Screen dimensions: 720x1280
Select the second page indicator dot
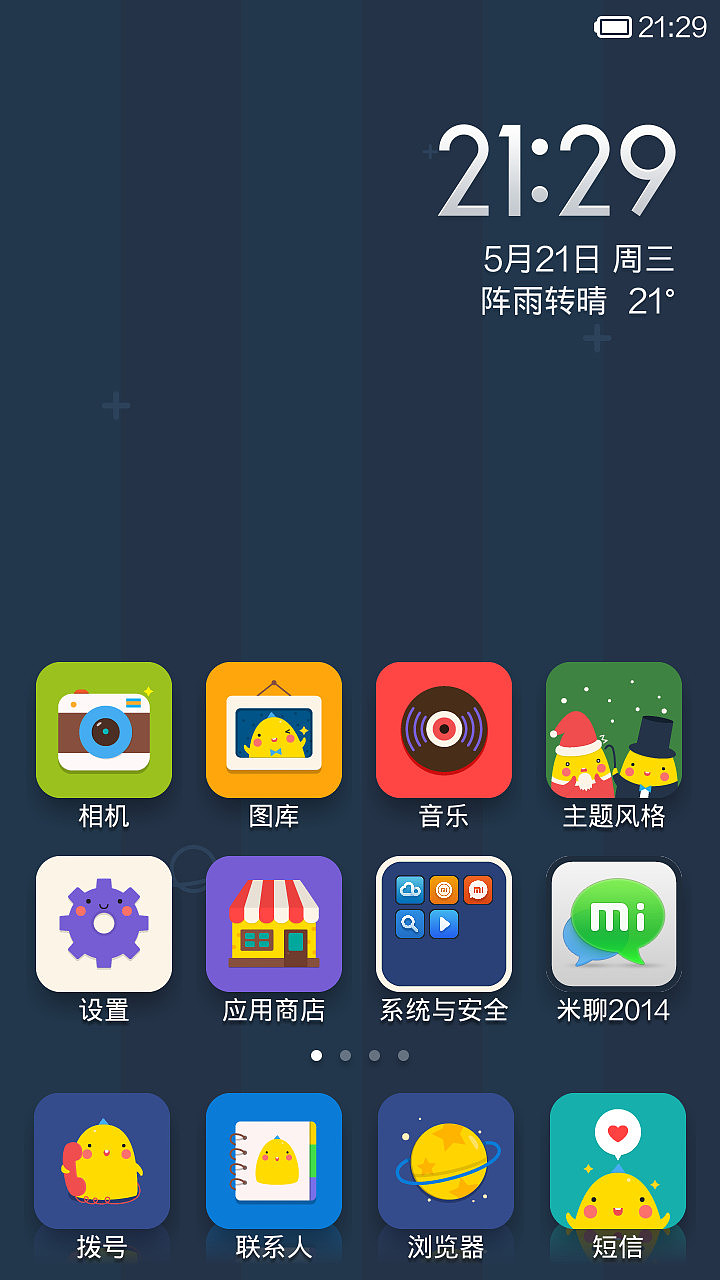click(345, 1055)
